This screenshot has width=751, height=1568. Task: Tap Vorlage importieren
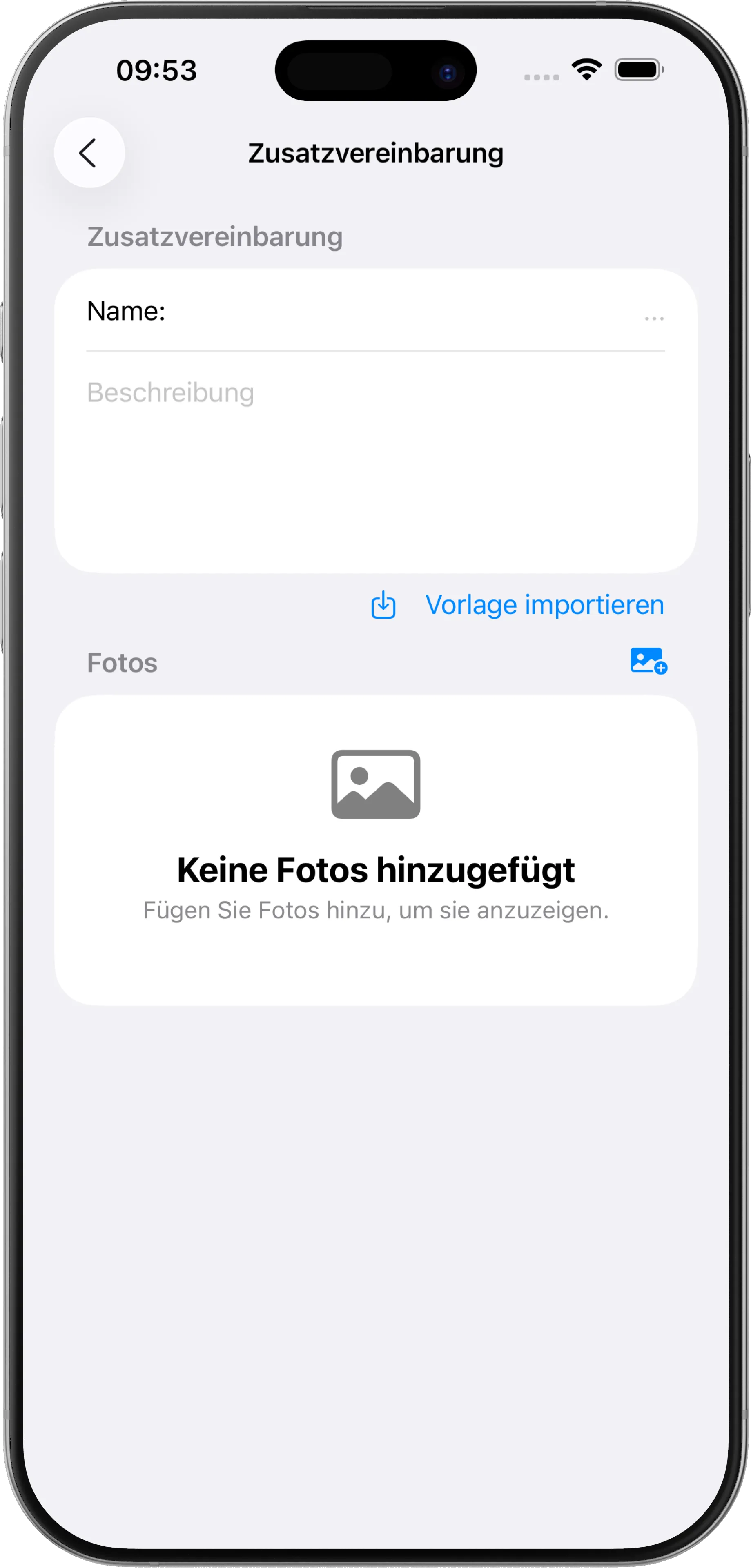click(x=544, y=604)
